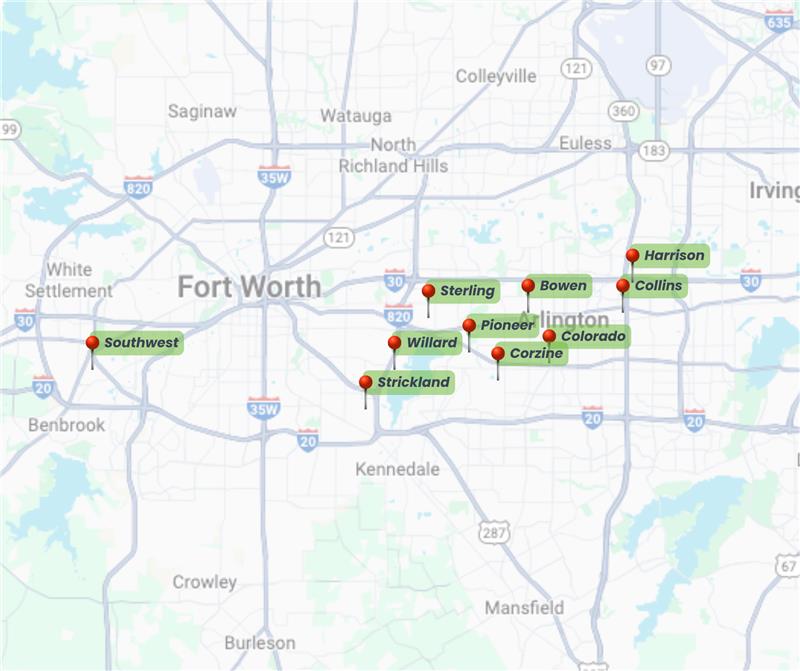This screenshot has height=671, width=800.
Task: Tap the Harrison map marker
Action: click(632, 257)
